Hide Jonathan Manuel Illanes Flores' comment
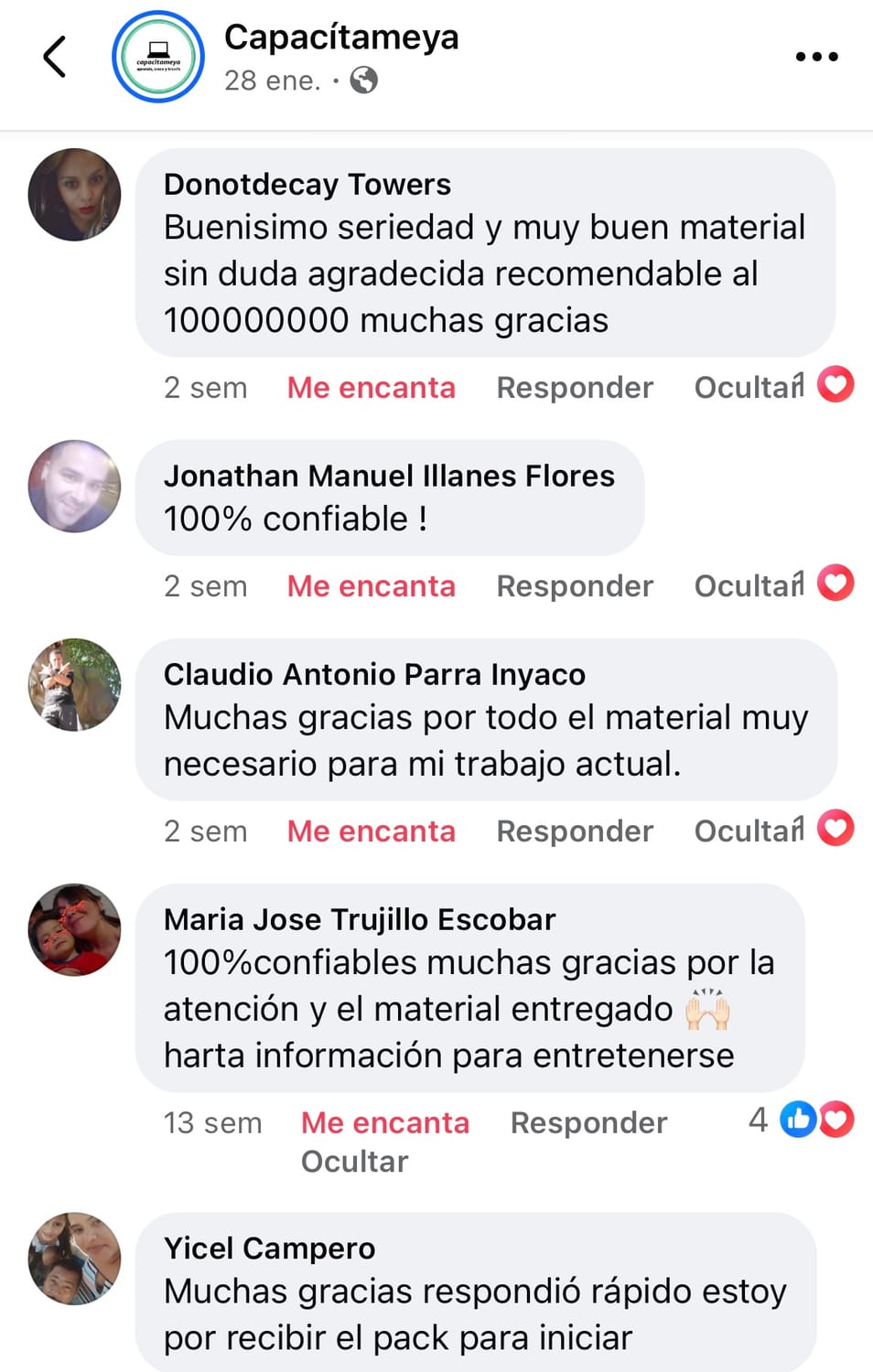 [x=748, y=586]
